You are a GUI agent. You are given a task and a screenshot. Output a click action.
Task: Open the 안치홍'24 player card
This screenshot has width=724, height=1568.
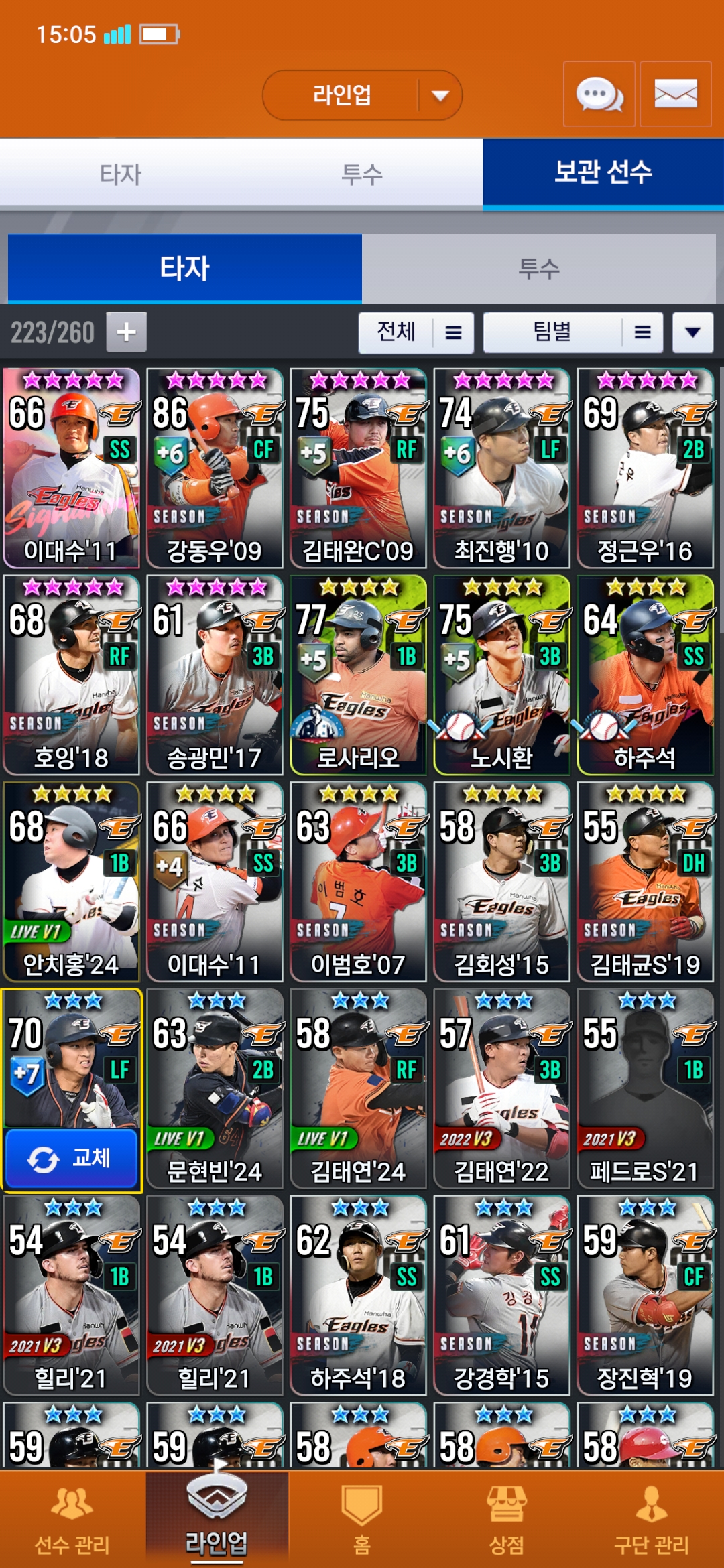pyautogui.click(x=71, y=881)
